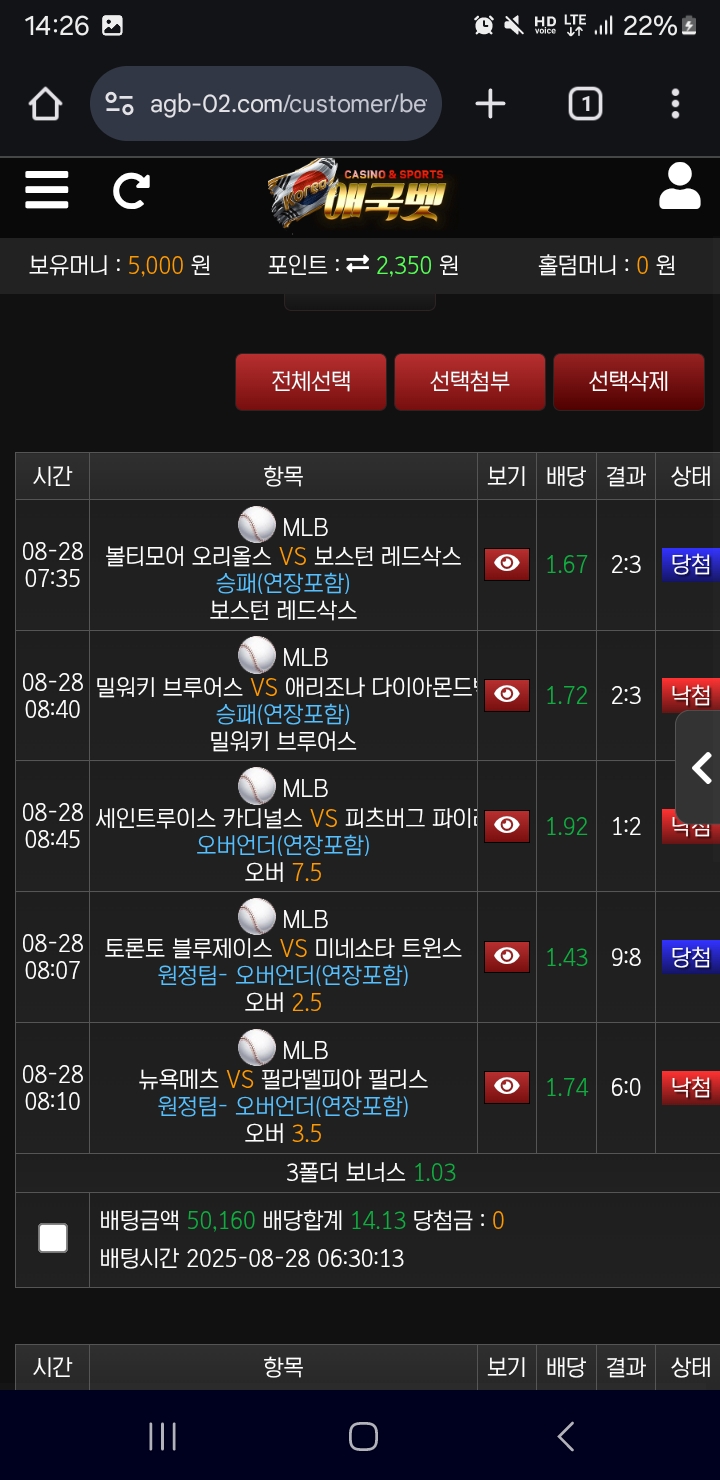720x1480 pixels.
Task: View details for the 밀워키 브루어스 match
Action: pos(507,695)
